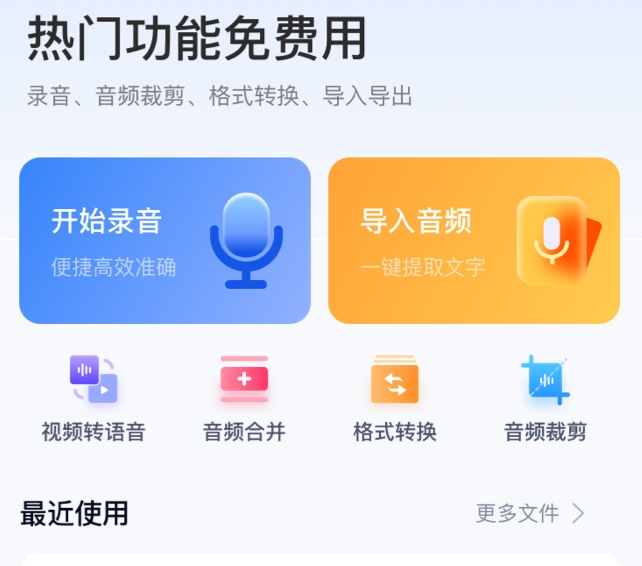Launch 格式转换 converter
Image resolution: width=642 pixels, height=566 pixels.
coord(395,398)
